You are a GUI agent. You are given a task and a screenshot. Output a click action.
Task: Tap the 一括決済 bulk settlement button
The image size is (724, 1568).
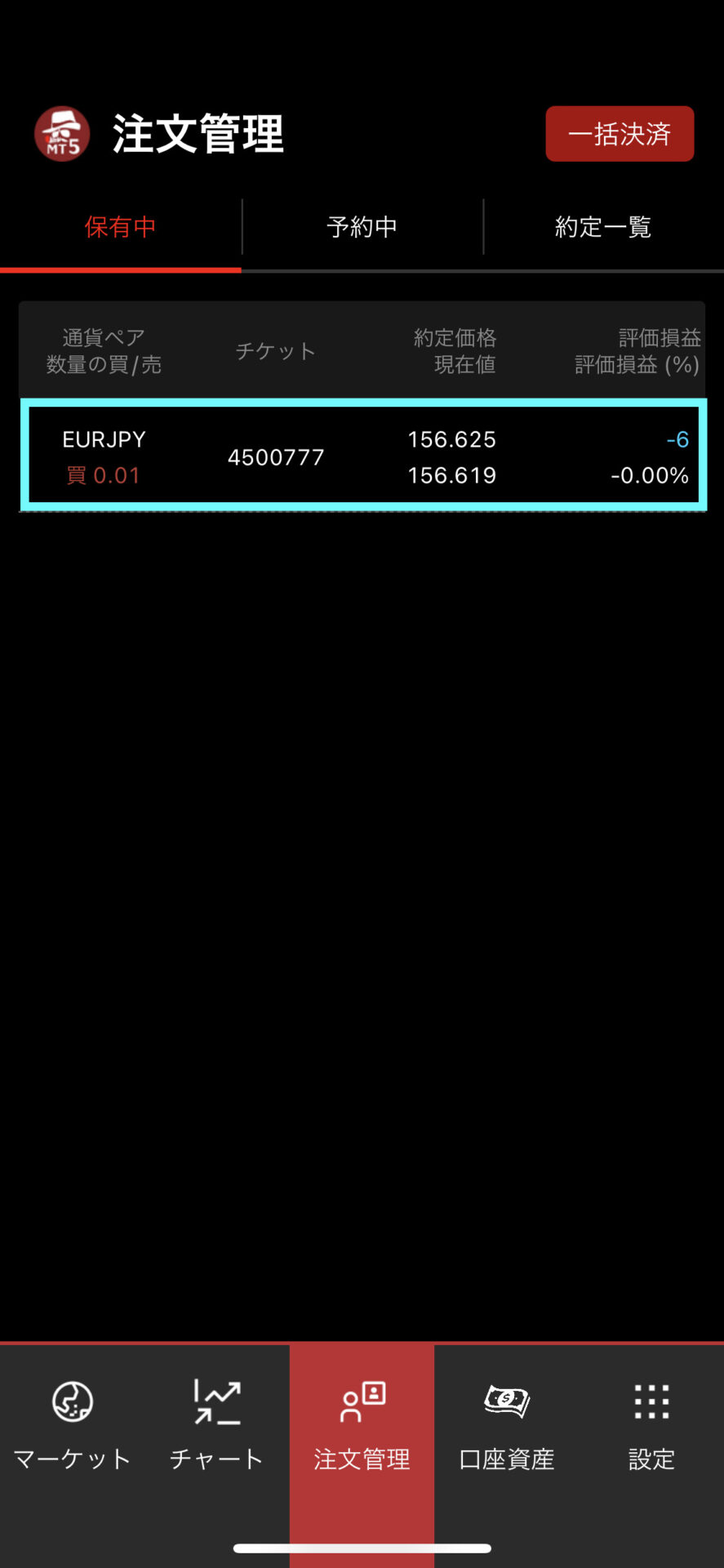[x=620, y=134]
